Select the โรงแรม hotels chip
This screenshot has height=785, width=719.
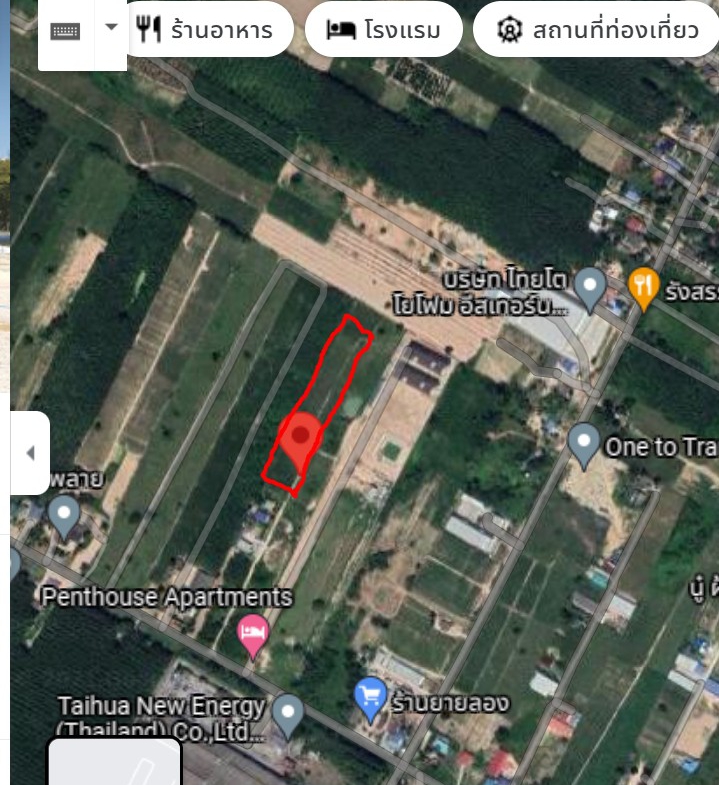pos(384,30)
